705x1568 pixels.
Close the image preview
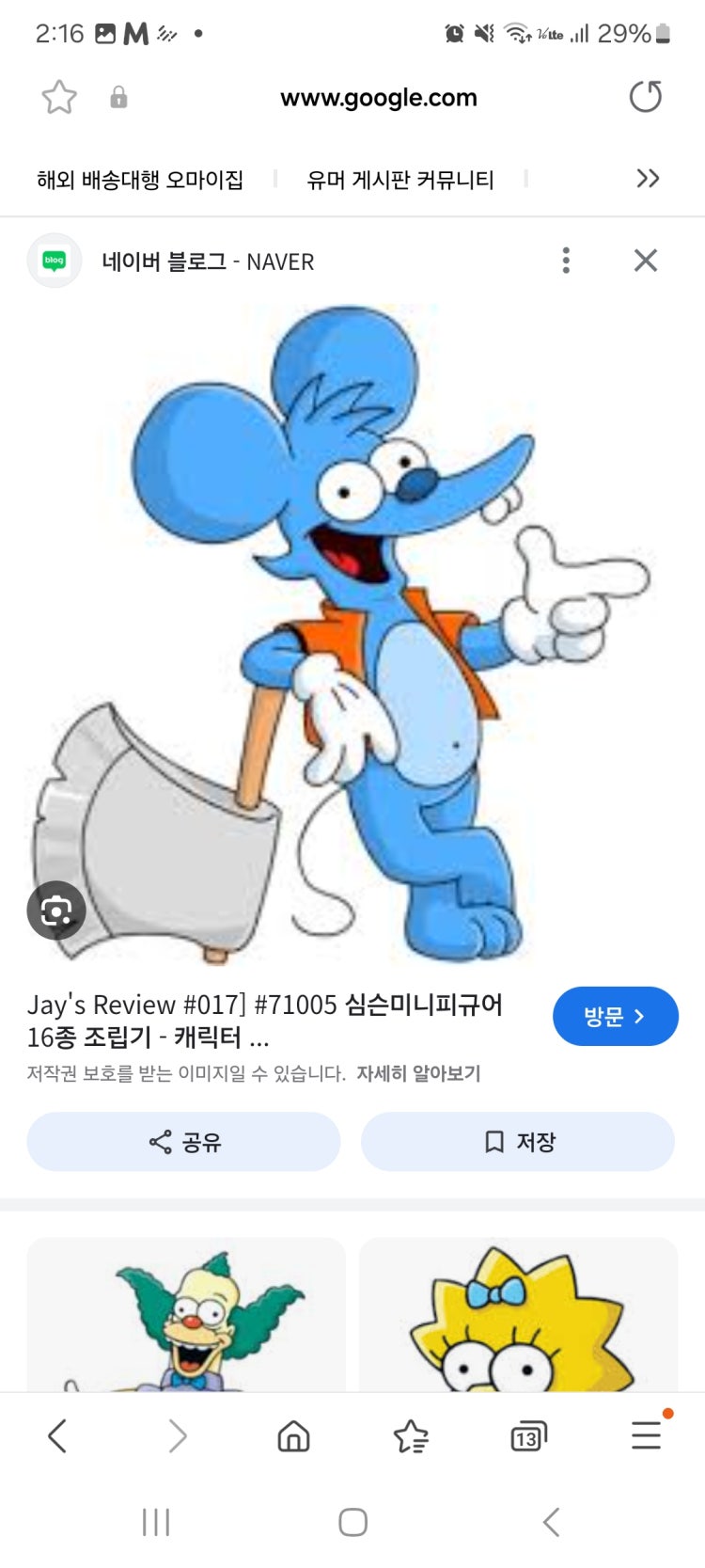(x=645, y=261)
